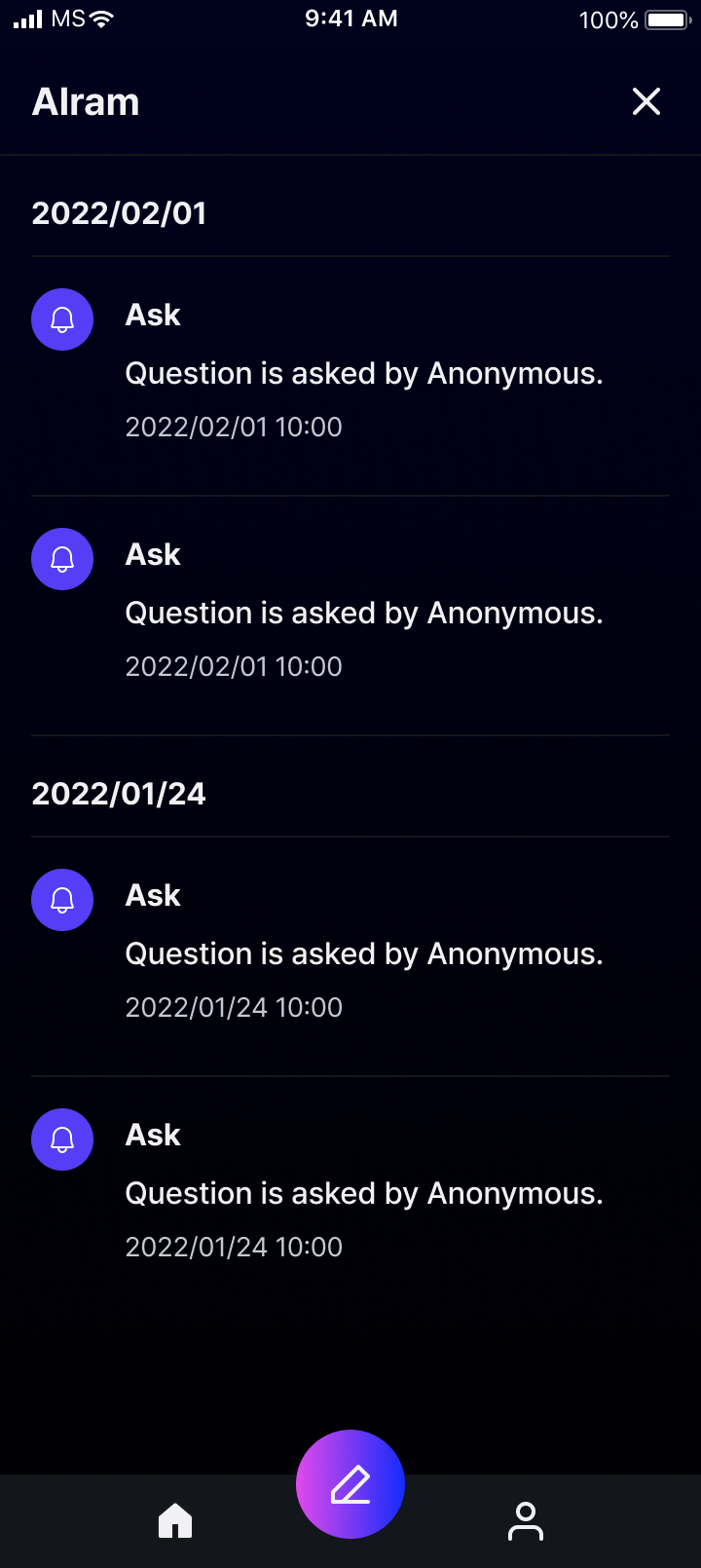
Task: Click the 9:41 AM clock in the status bar
Action: pos(351,18)
